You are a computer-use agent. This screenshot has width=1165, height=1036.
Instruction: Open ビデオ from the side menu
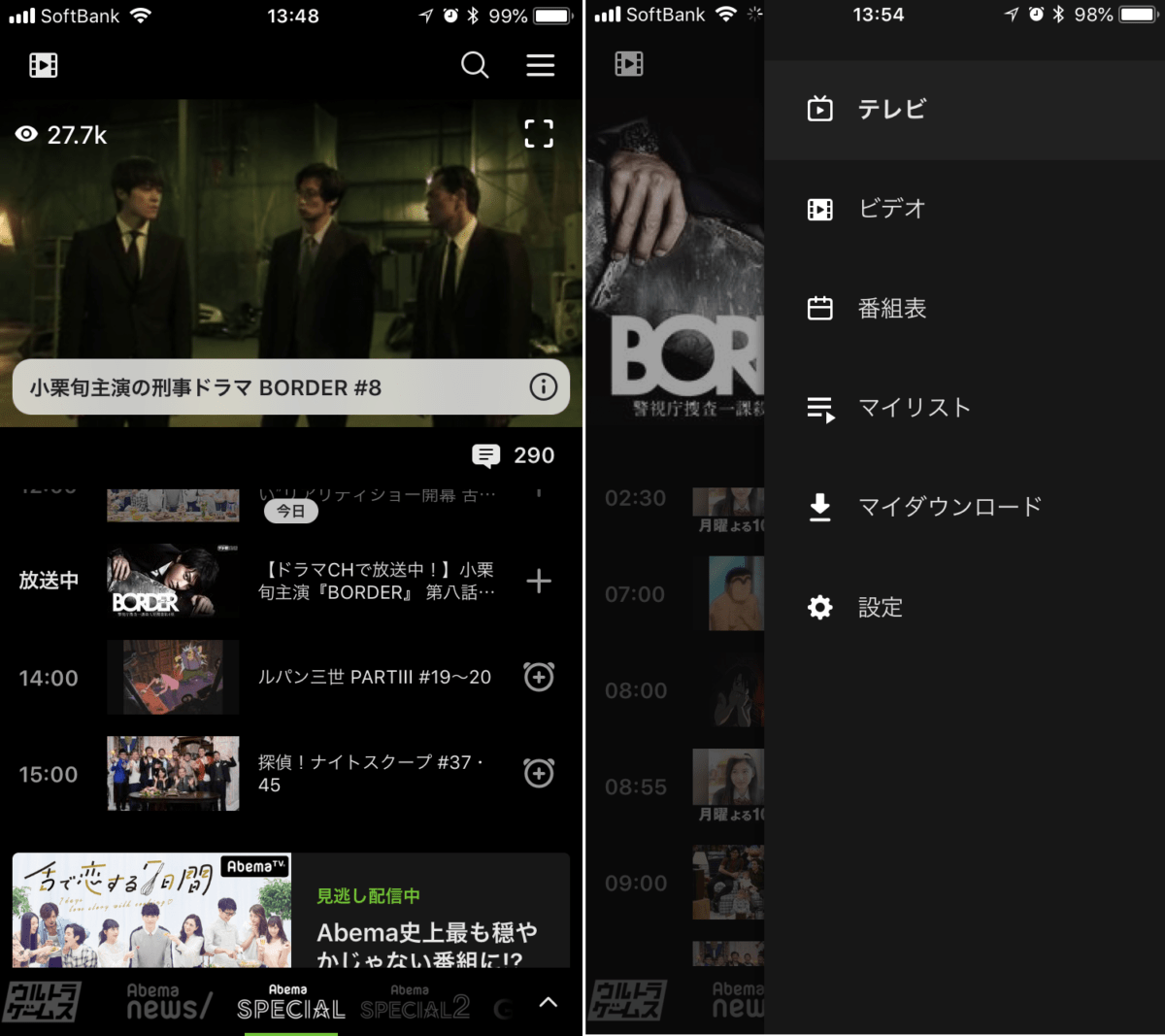891,209
